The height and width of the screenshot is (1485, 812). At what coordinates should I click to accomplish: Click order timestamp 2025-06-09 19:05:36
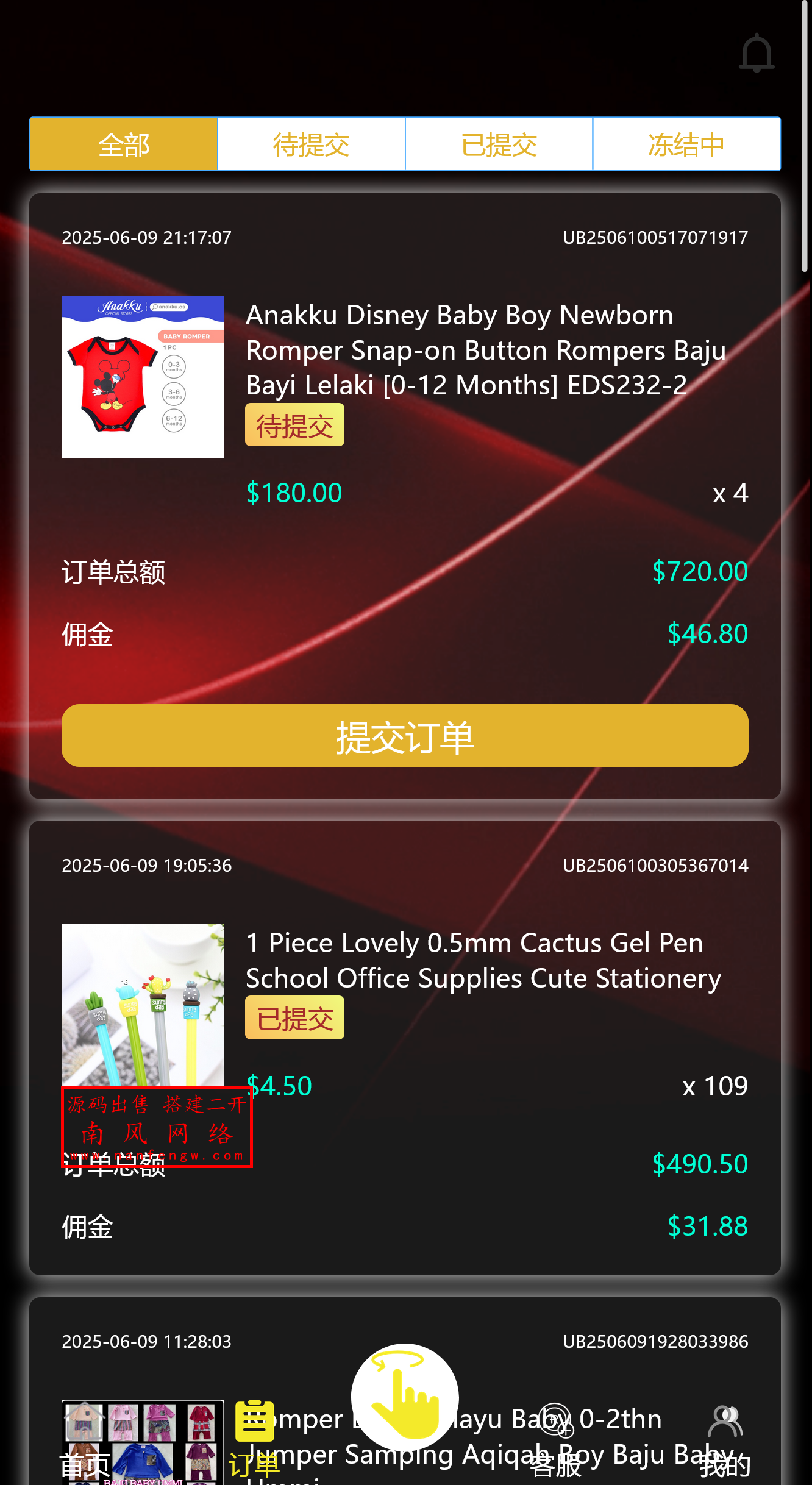(x=147, y=866)
